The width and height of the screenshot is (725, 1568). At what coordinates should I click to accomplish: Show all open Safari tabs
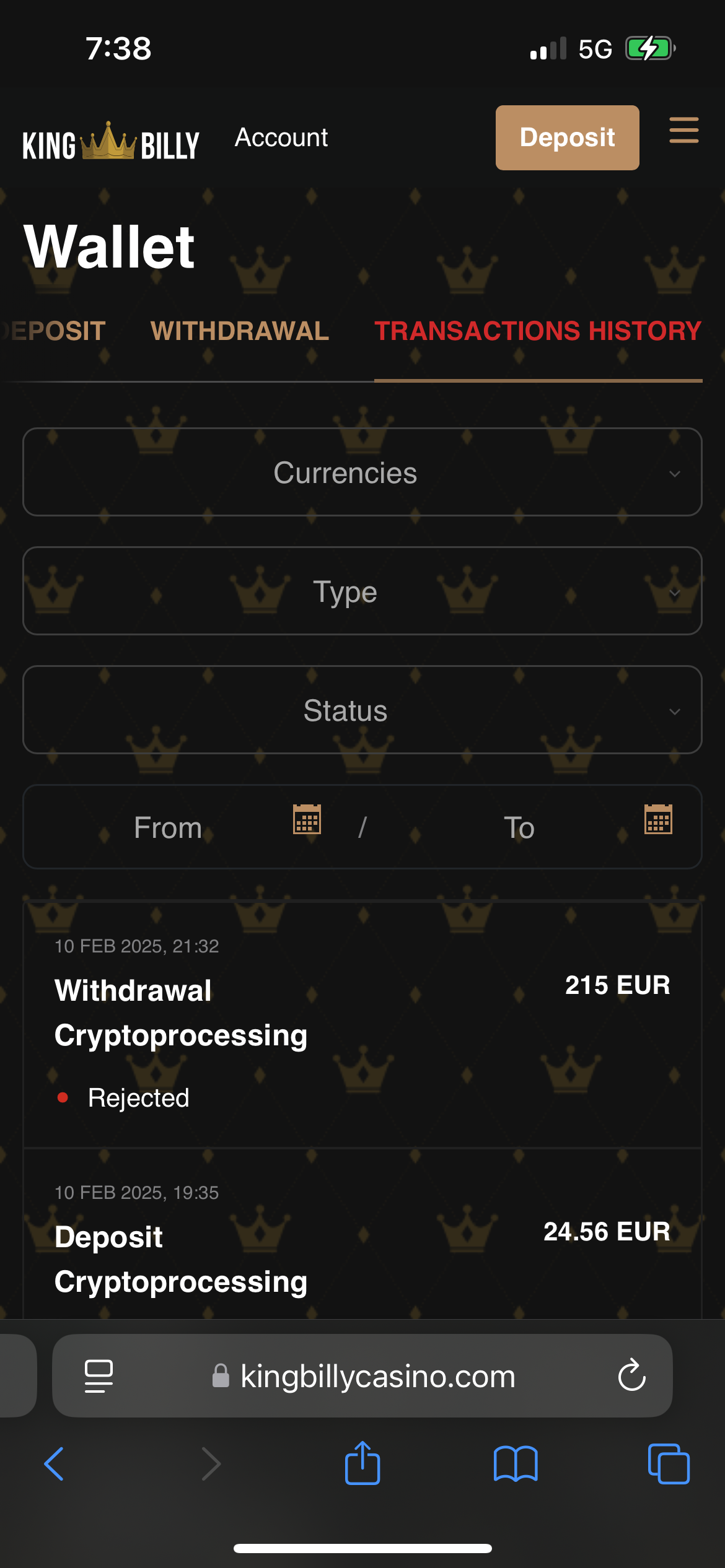tap(668, 1464)
